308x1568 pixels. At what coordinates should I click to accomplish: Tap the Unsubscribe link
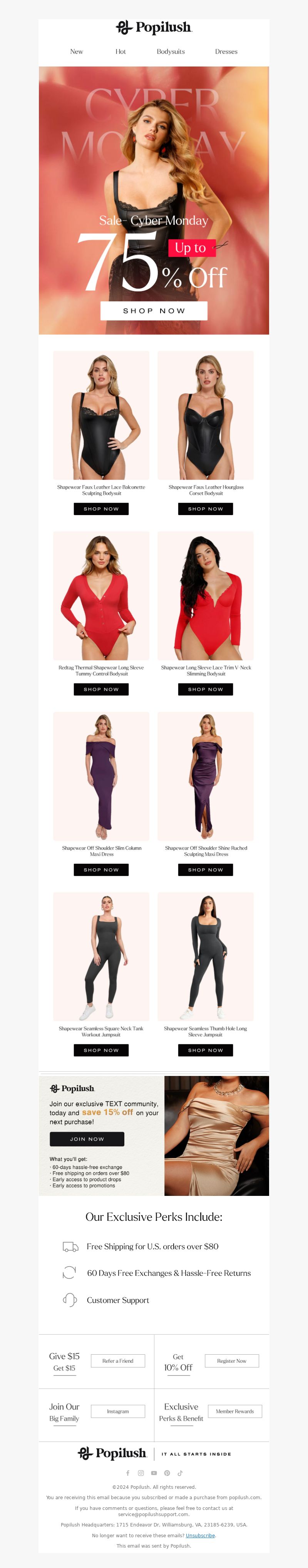point(200,1536)
